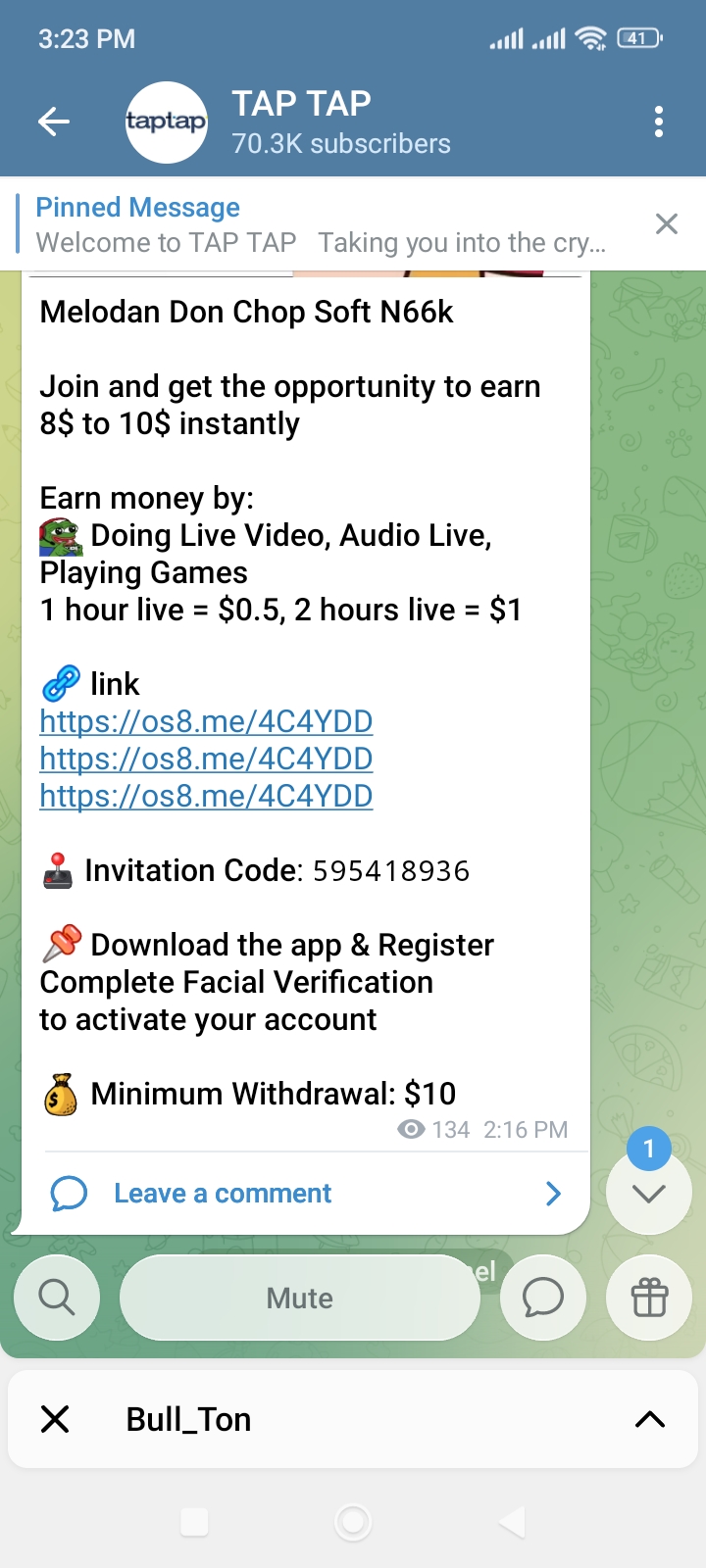Close the Bull_Ton panel
The height and width of the screenshot is (1568, 706).
(x=56, y=1419)
